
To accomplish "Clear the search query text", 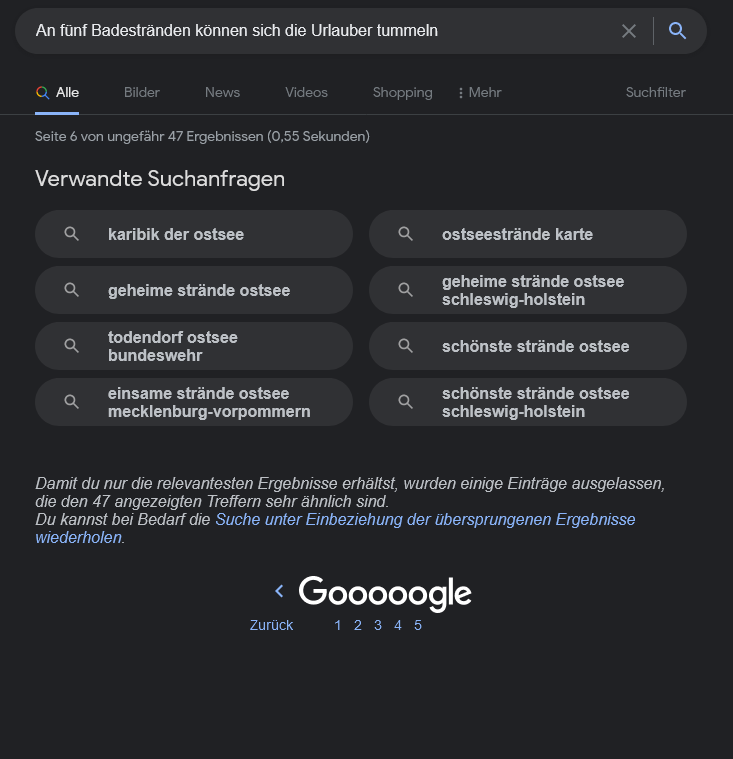I will [629, 31].
